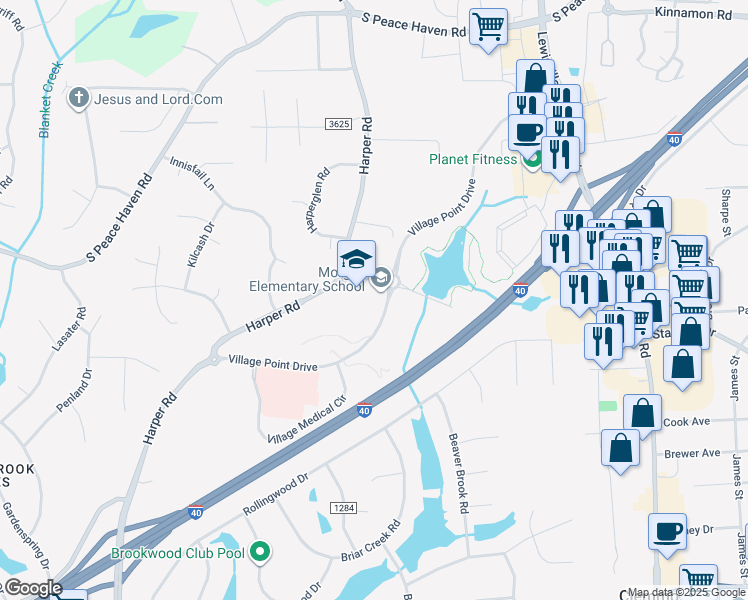Tap the Brookwood Club Pool place marker
Image resolution: width=748 pixels, height=600 pixels.
(260, 551)
